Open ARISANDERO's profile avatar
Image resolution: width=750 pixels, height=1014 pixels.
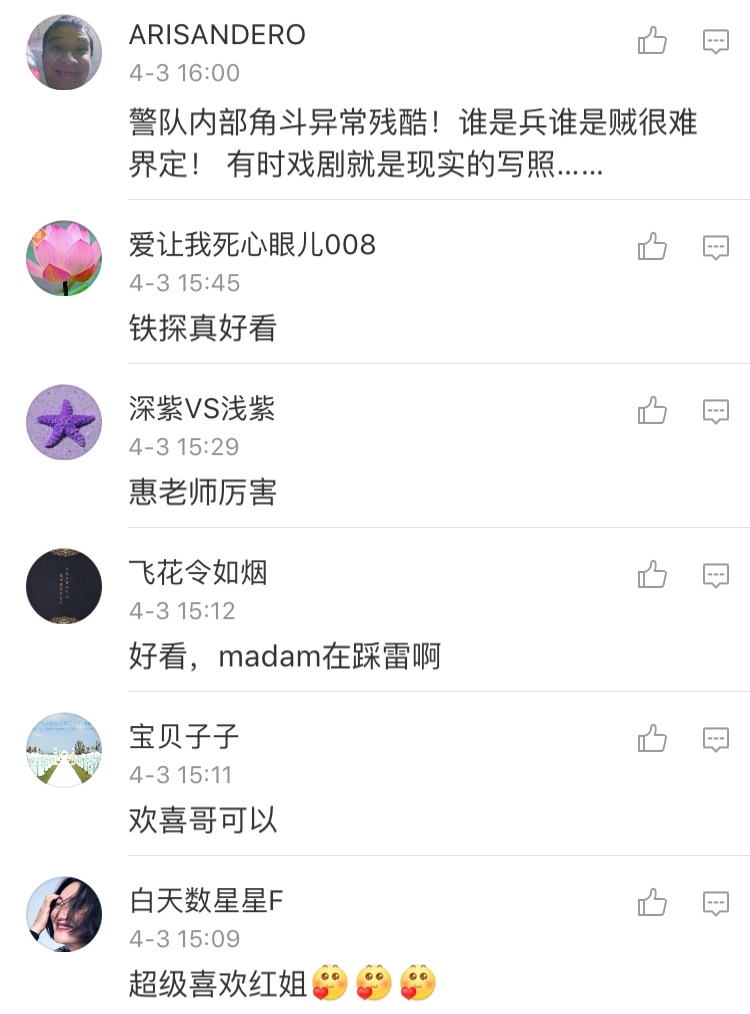tap(64, 53)
